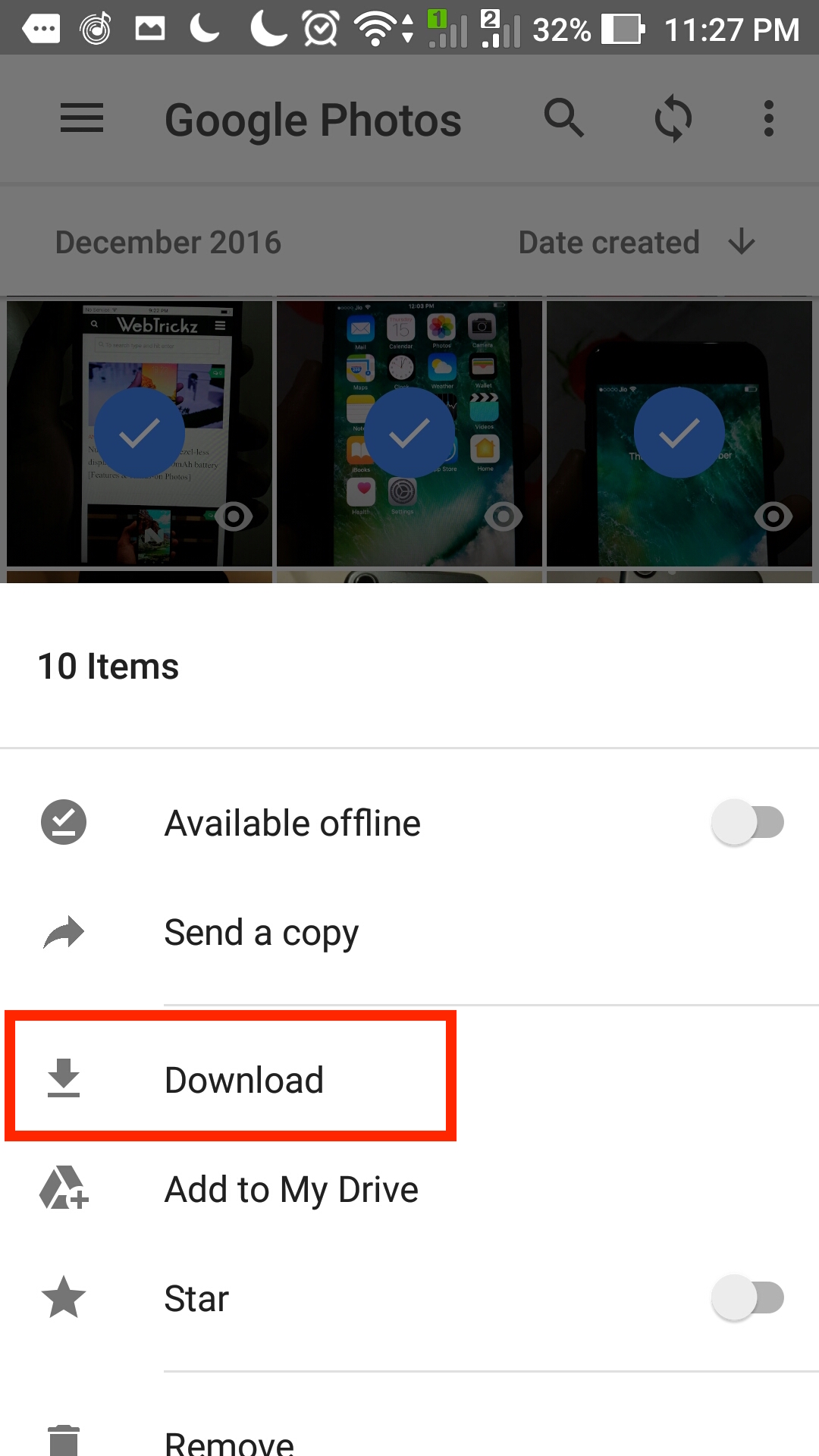This screenshot has height=1456, width=819.
Task: Choose the Download option
Action: [x=409, y=1079]
